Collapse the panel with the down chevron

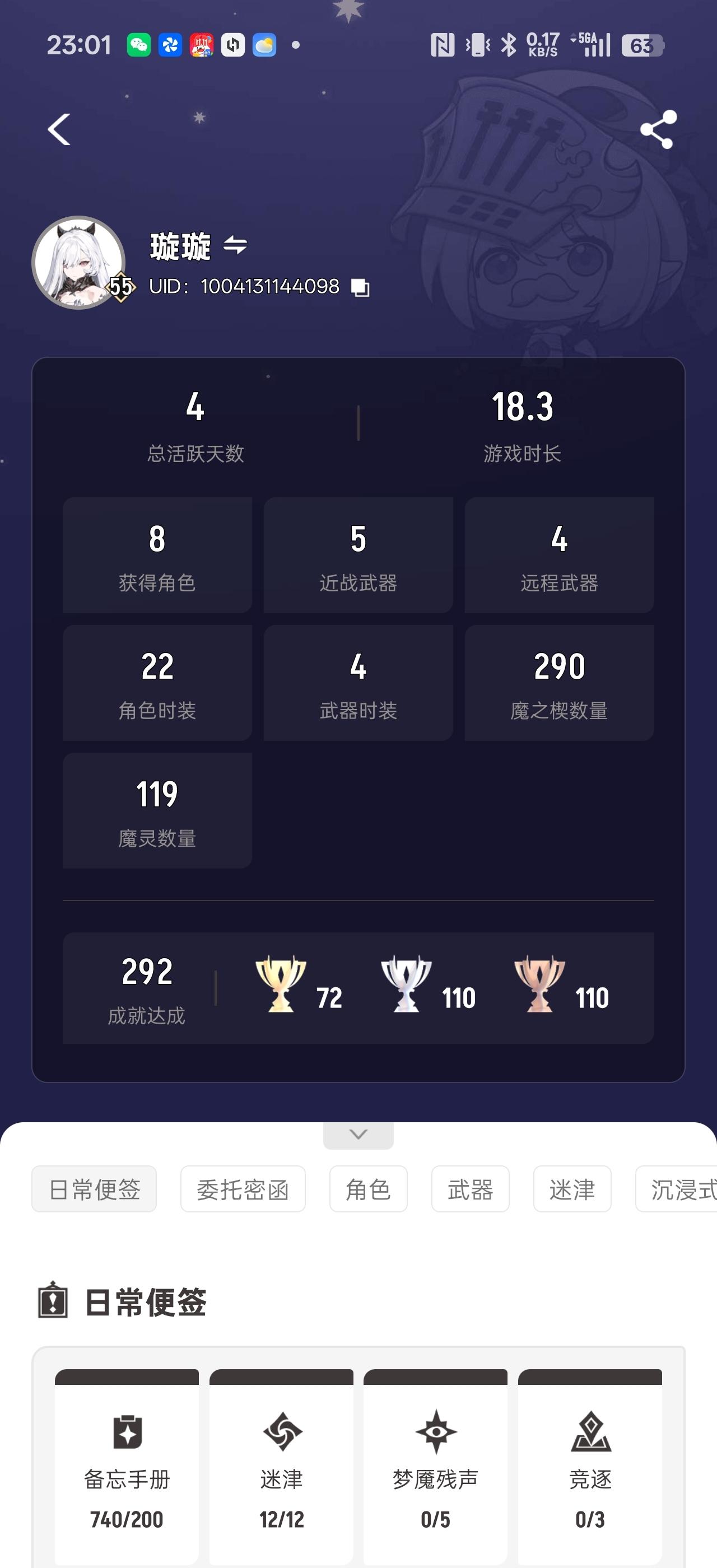point(358,1134)
